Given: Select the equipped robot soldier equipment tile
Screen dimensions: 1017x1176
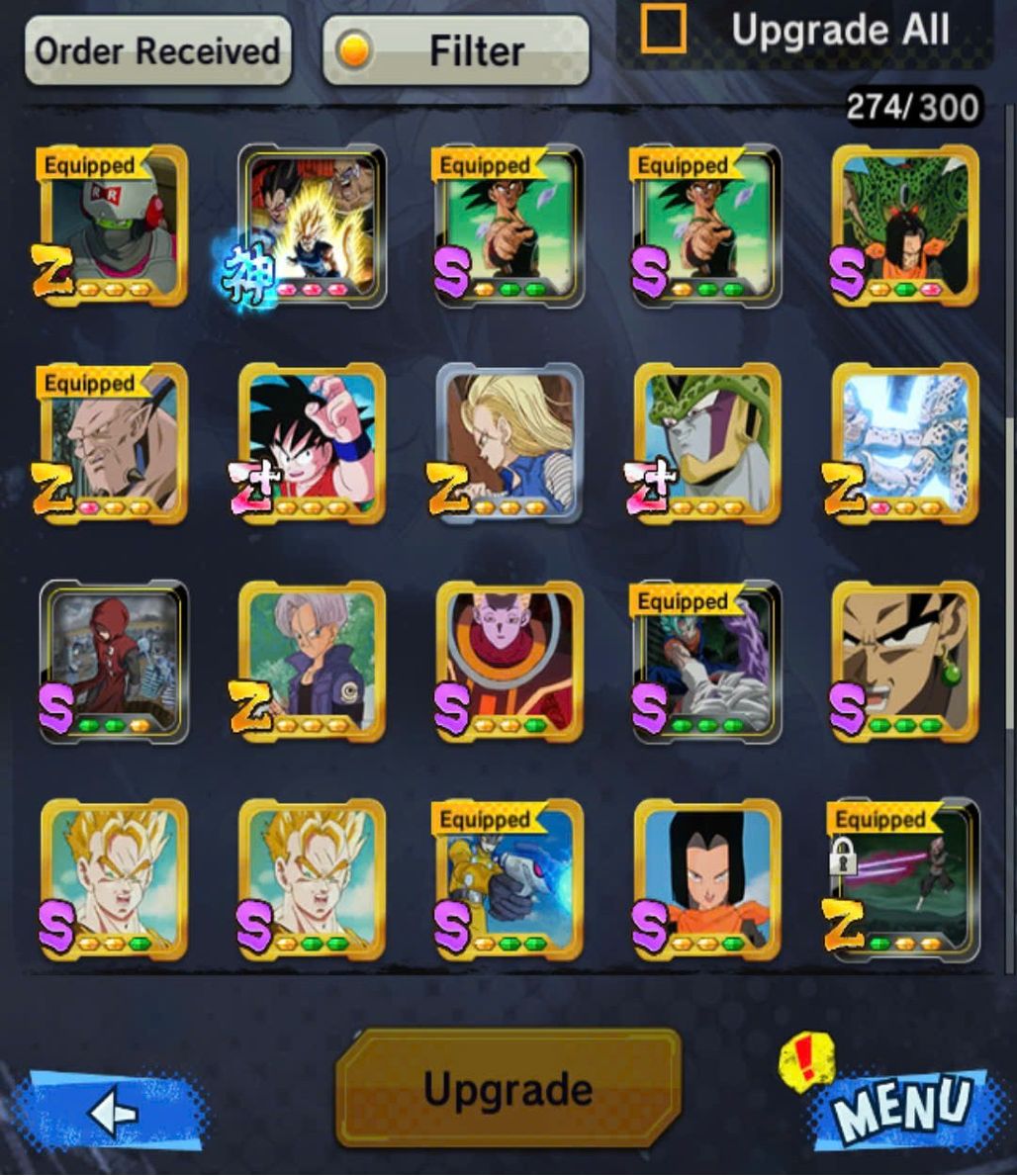Looking at the screenshot, I should [x=114, y=226].
